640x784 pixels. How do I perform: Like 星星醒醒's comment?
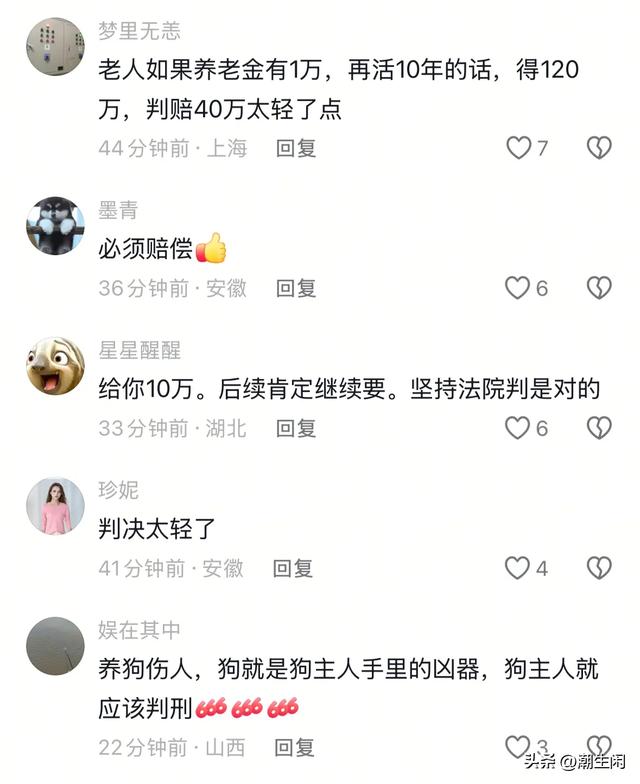pyautogui.click(x=517, y=428)
